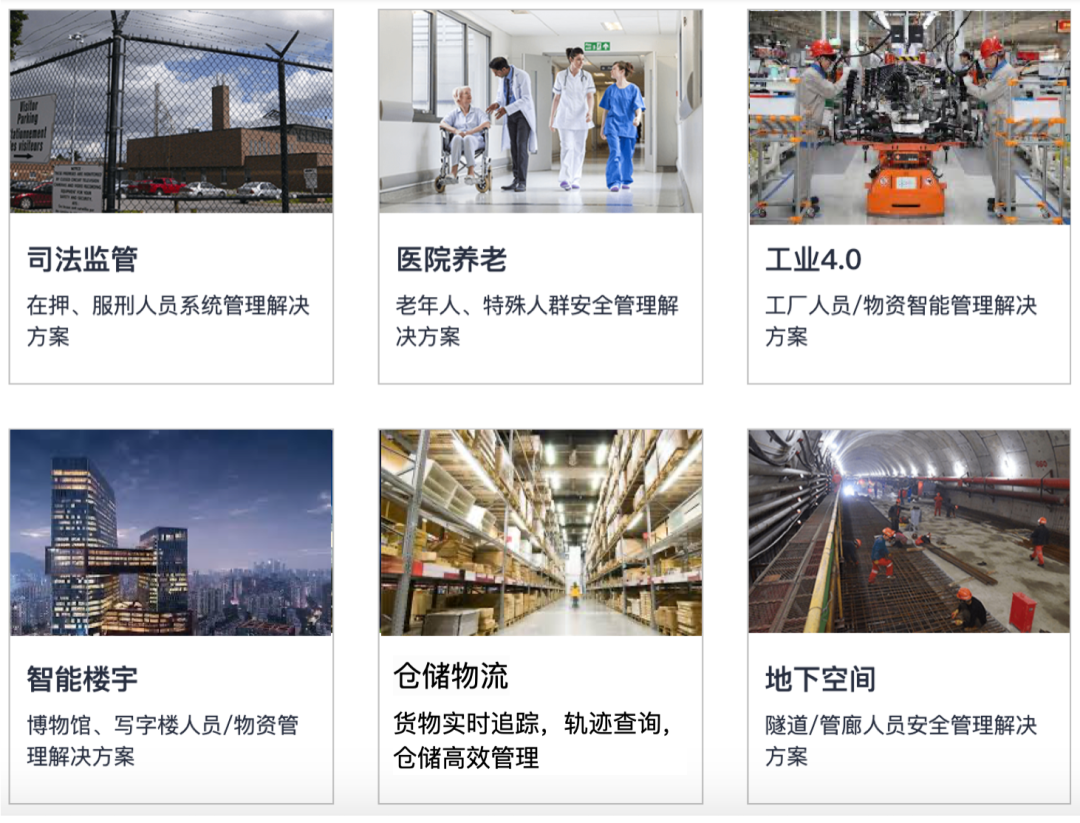Open the 医院养老 solution card
This screenshot has width=1080, height=823.
point(540,197)
